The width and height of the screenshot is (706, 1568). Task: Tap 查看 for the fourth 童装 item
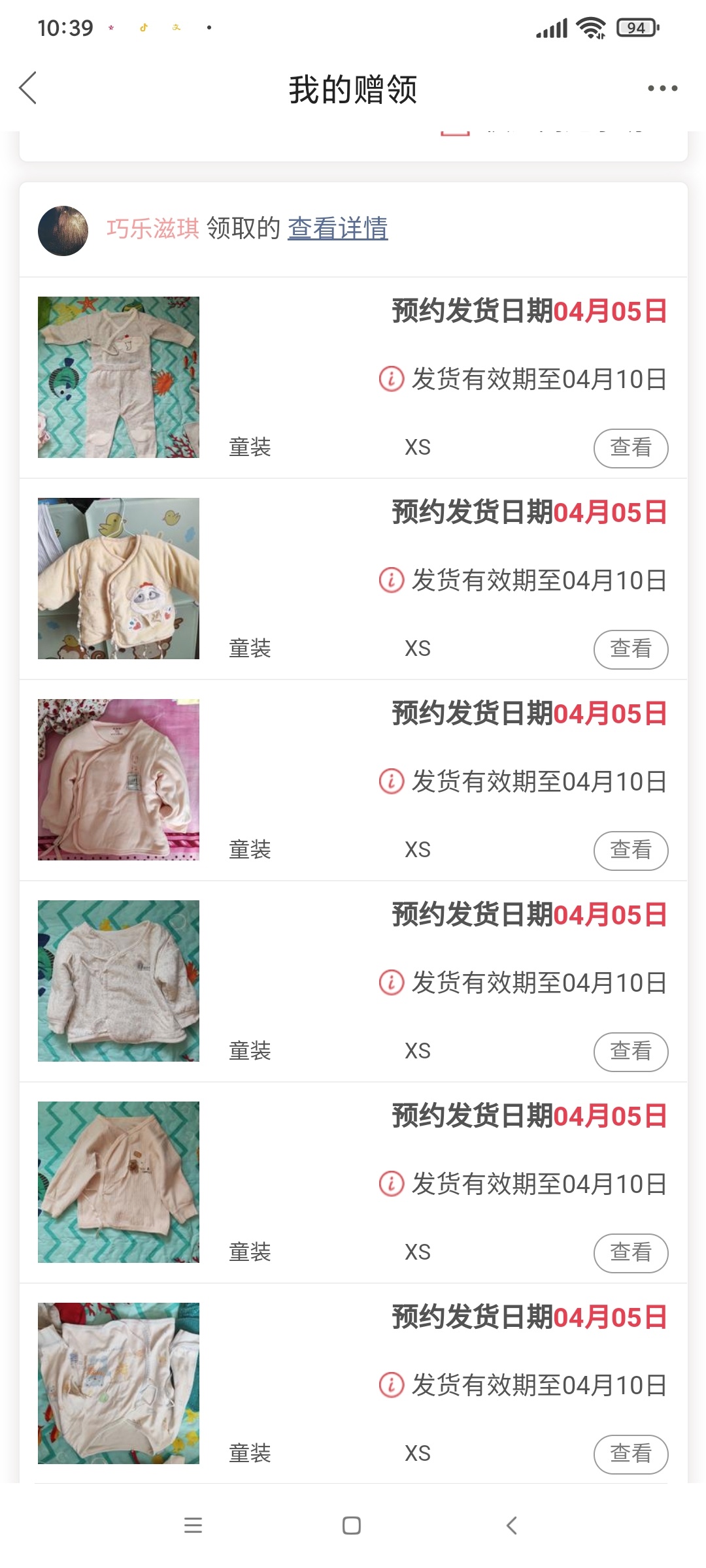point(631,1052)
